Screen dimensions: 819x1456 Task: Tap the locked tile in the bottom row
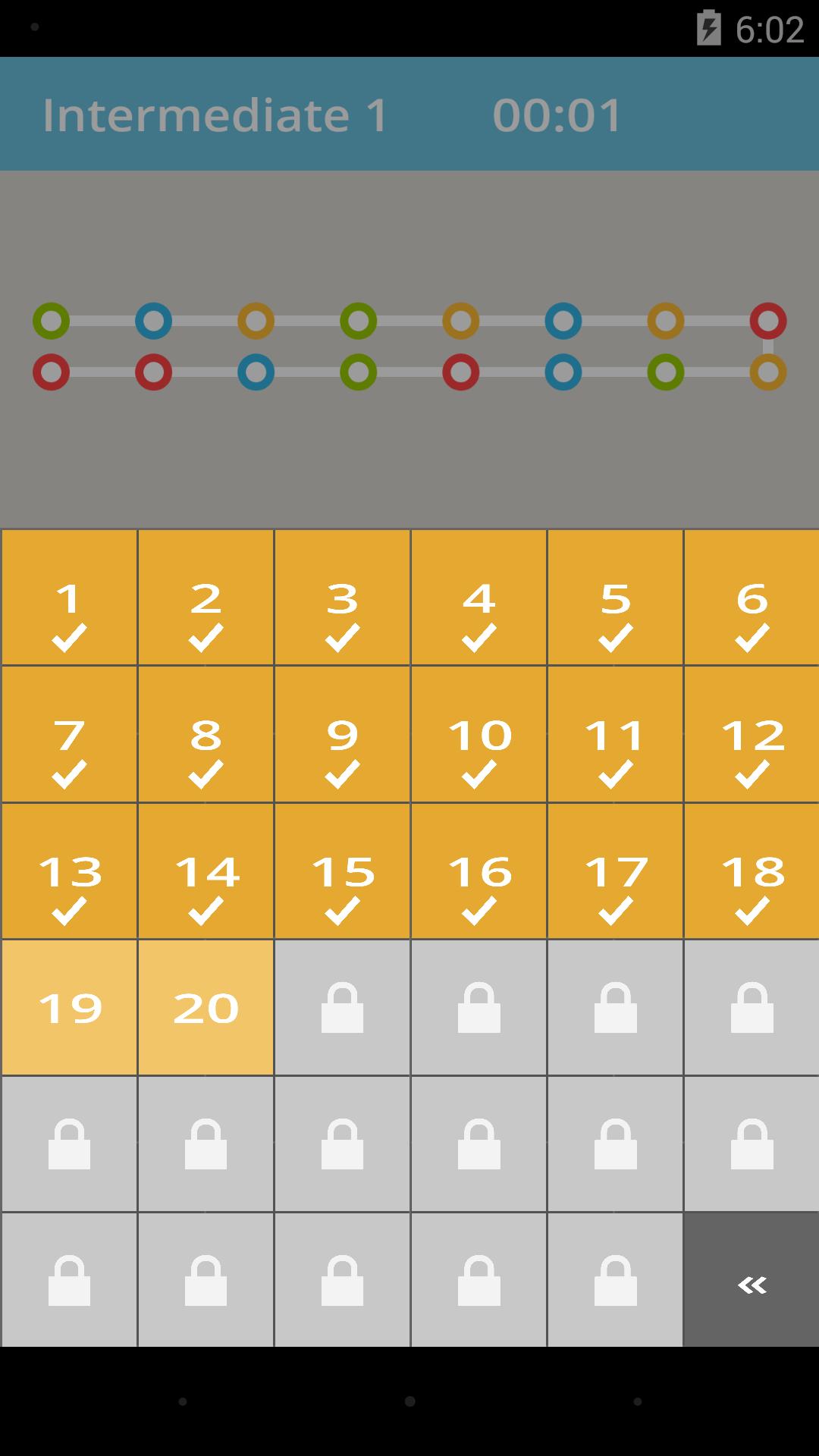[342, 1281]
